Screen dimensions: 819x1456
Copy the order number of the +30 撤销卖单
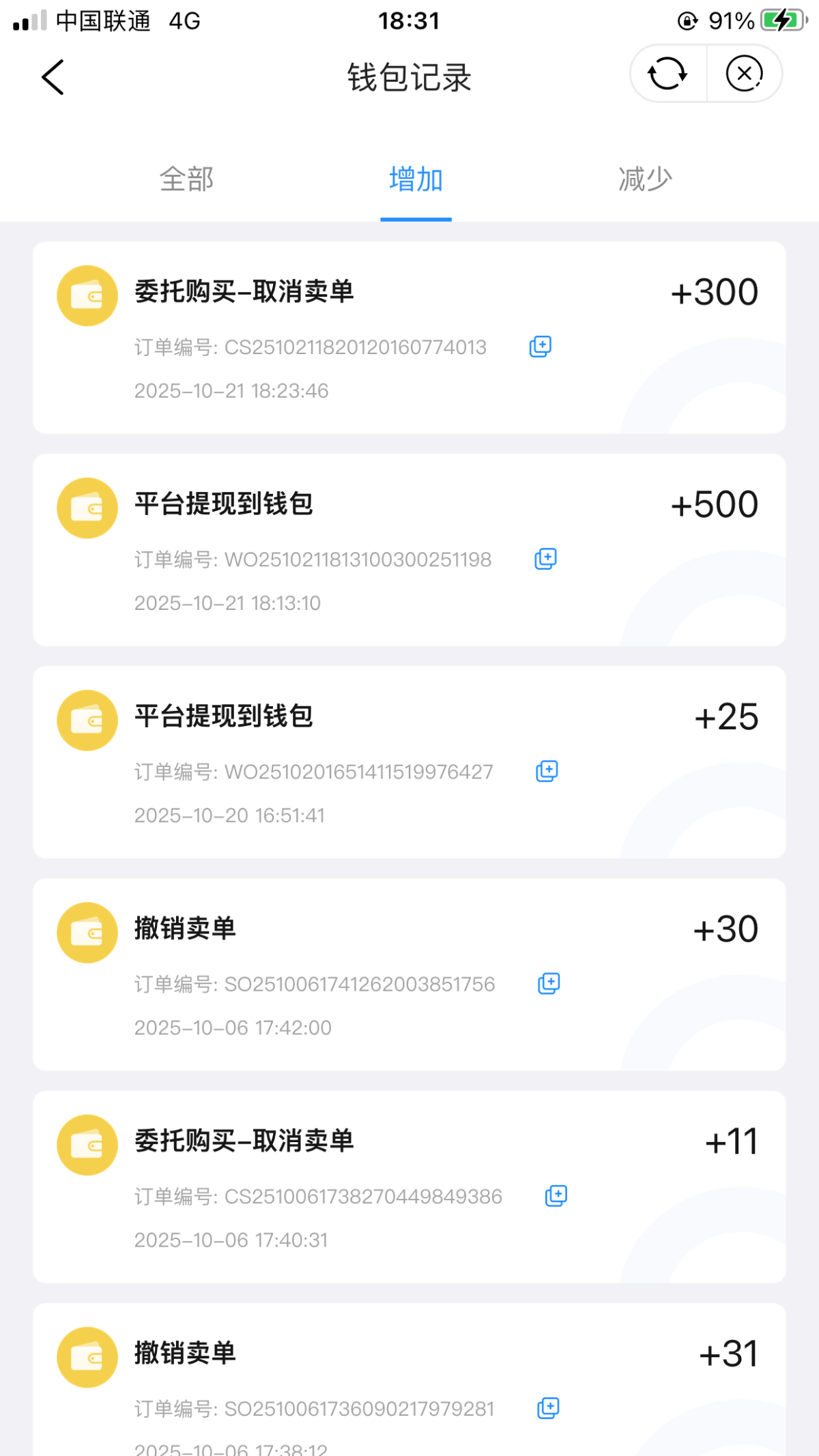[549, 983]
